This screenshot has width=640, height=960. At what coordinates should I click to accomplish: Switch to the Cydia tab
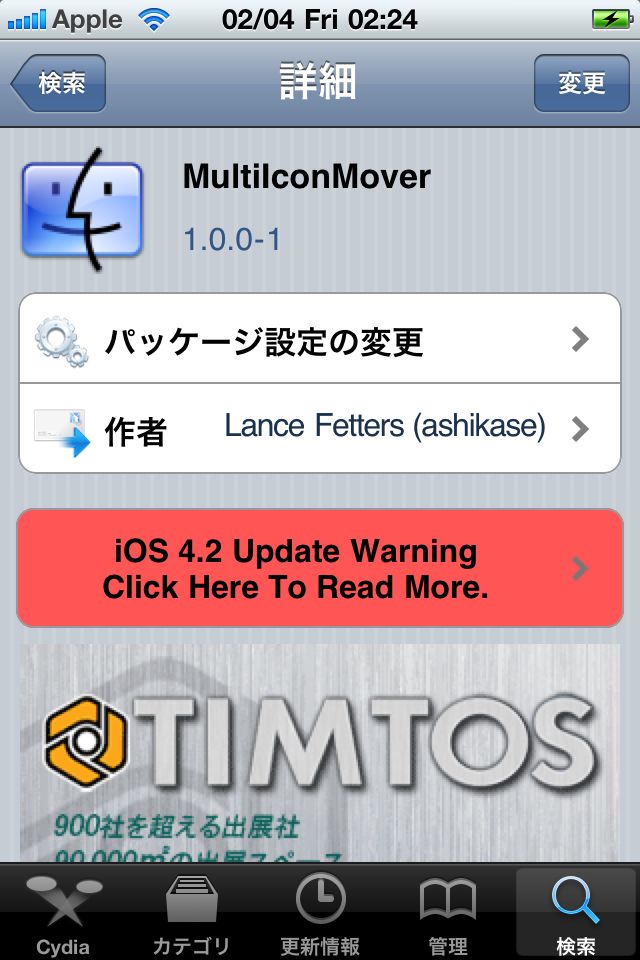tap(63, 914)
